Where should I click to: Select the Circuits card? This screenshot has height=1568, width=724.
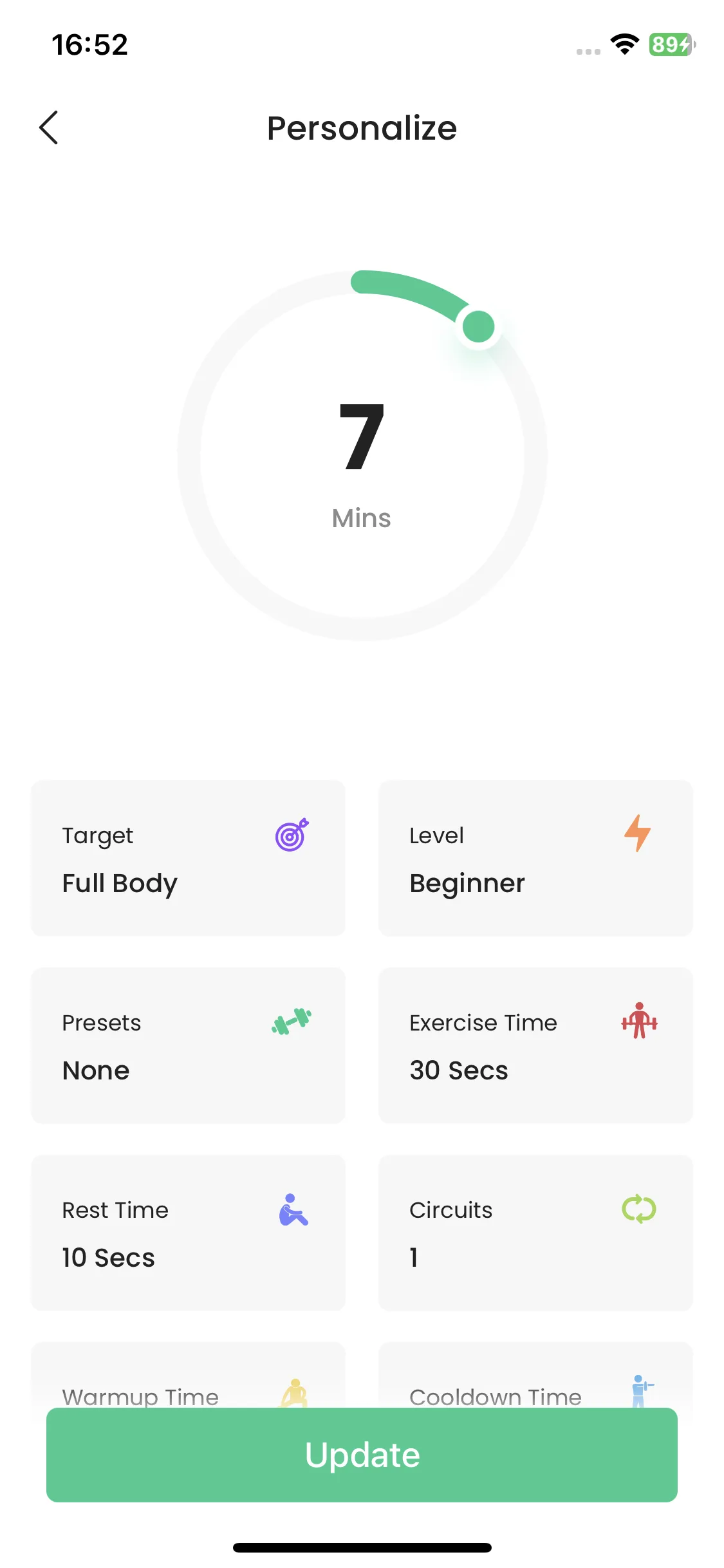(535, 1233)
